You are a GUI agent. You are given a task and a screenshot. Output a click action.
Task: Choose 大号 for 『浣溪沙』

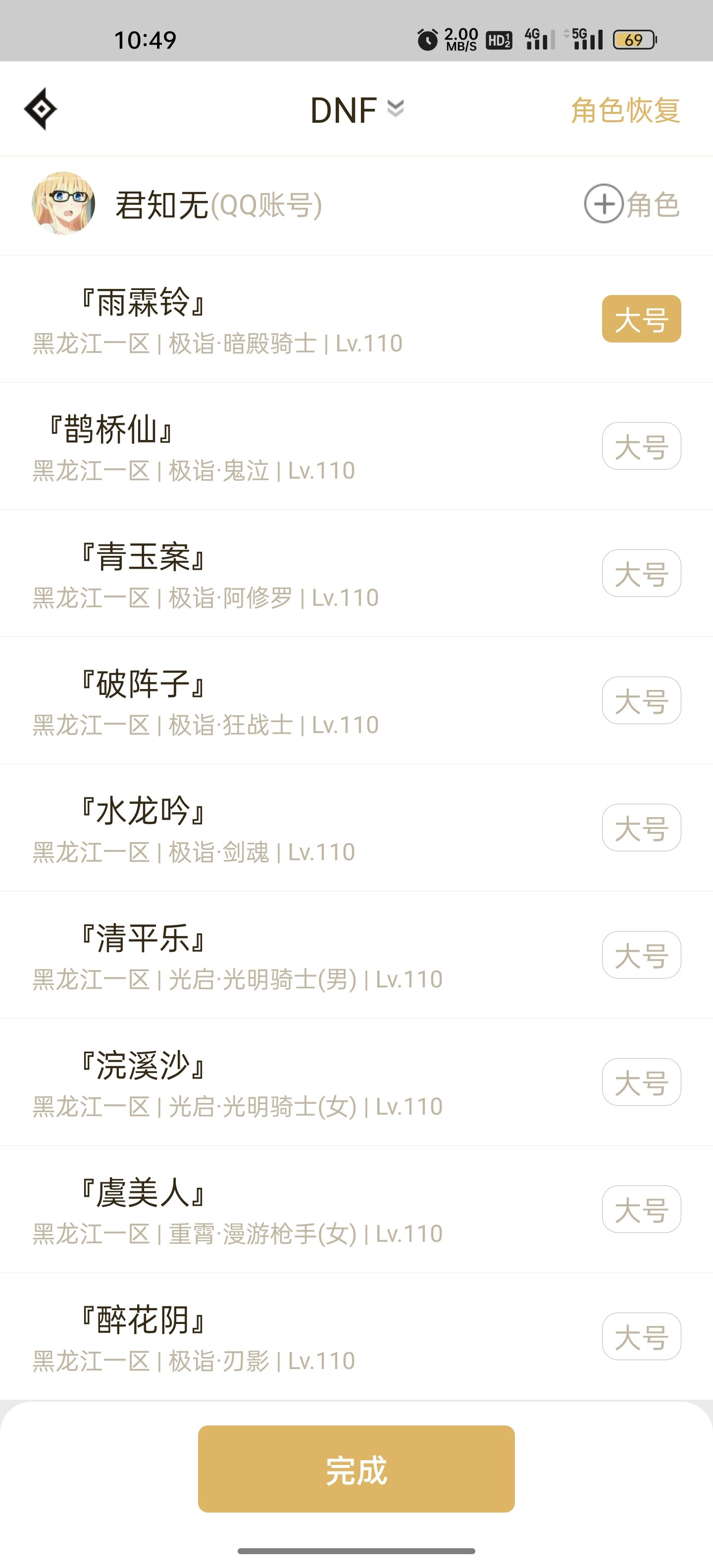pos(641,1082)
